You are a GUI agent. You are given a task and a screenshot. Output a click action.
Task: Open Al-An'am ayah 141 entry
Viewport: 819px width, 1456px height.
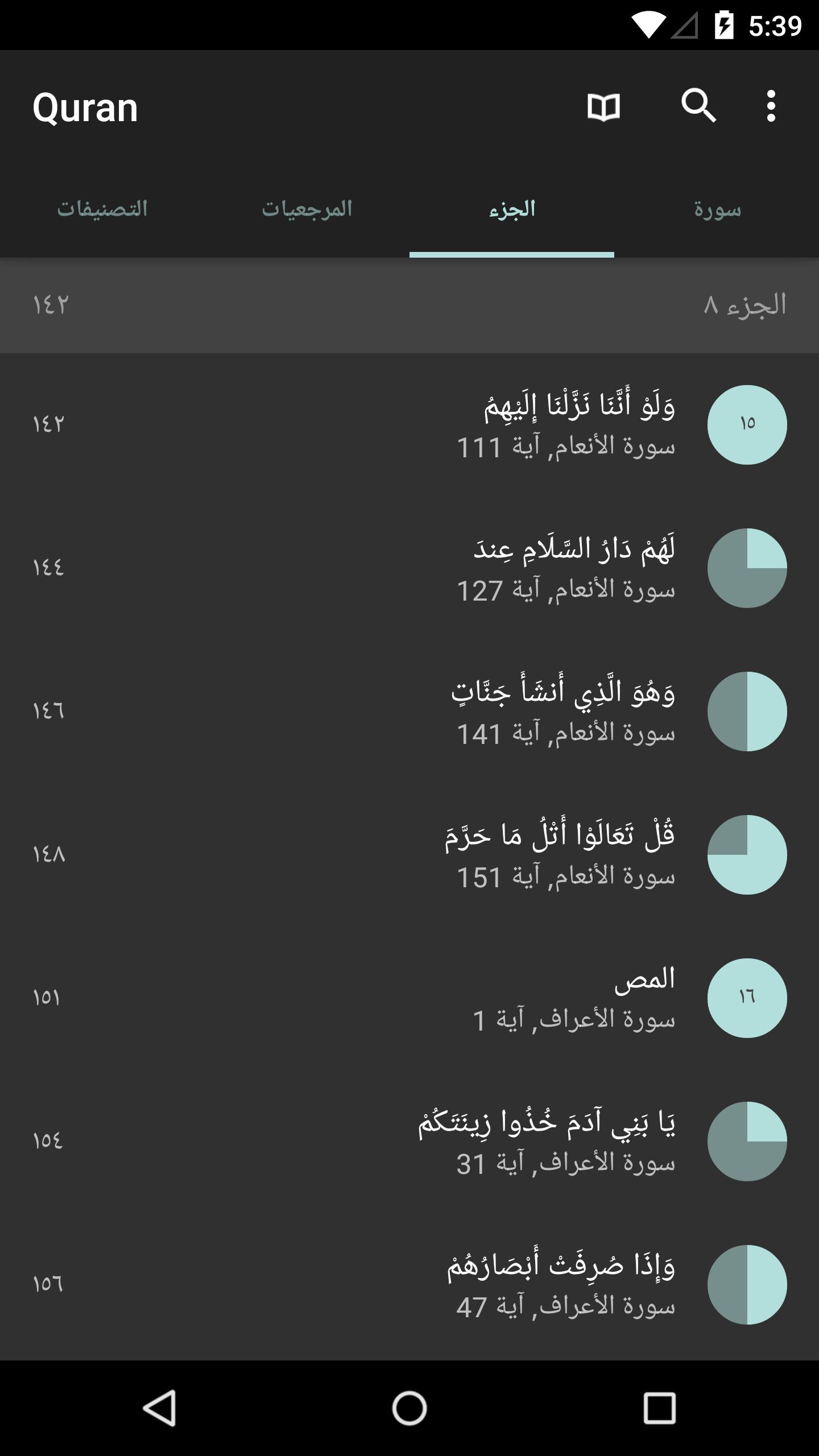pos(409,712)
